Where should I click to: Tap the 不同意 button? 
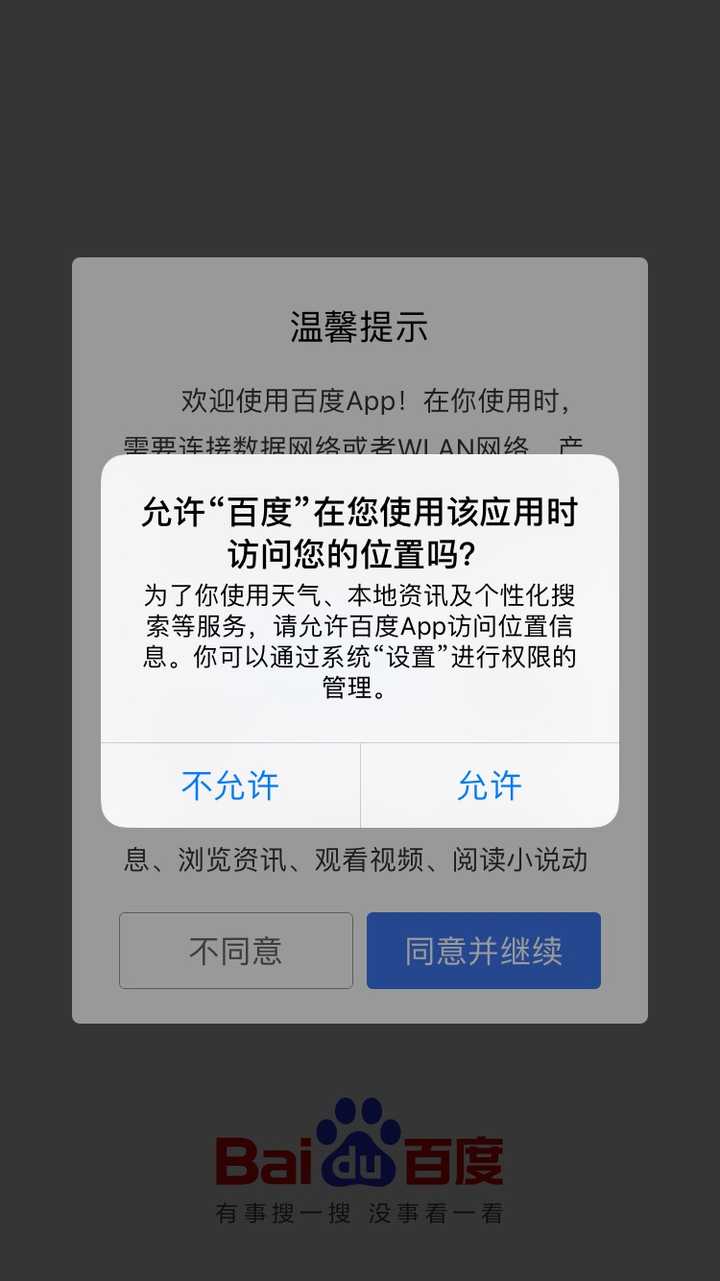click(x=236, y=950)
